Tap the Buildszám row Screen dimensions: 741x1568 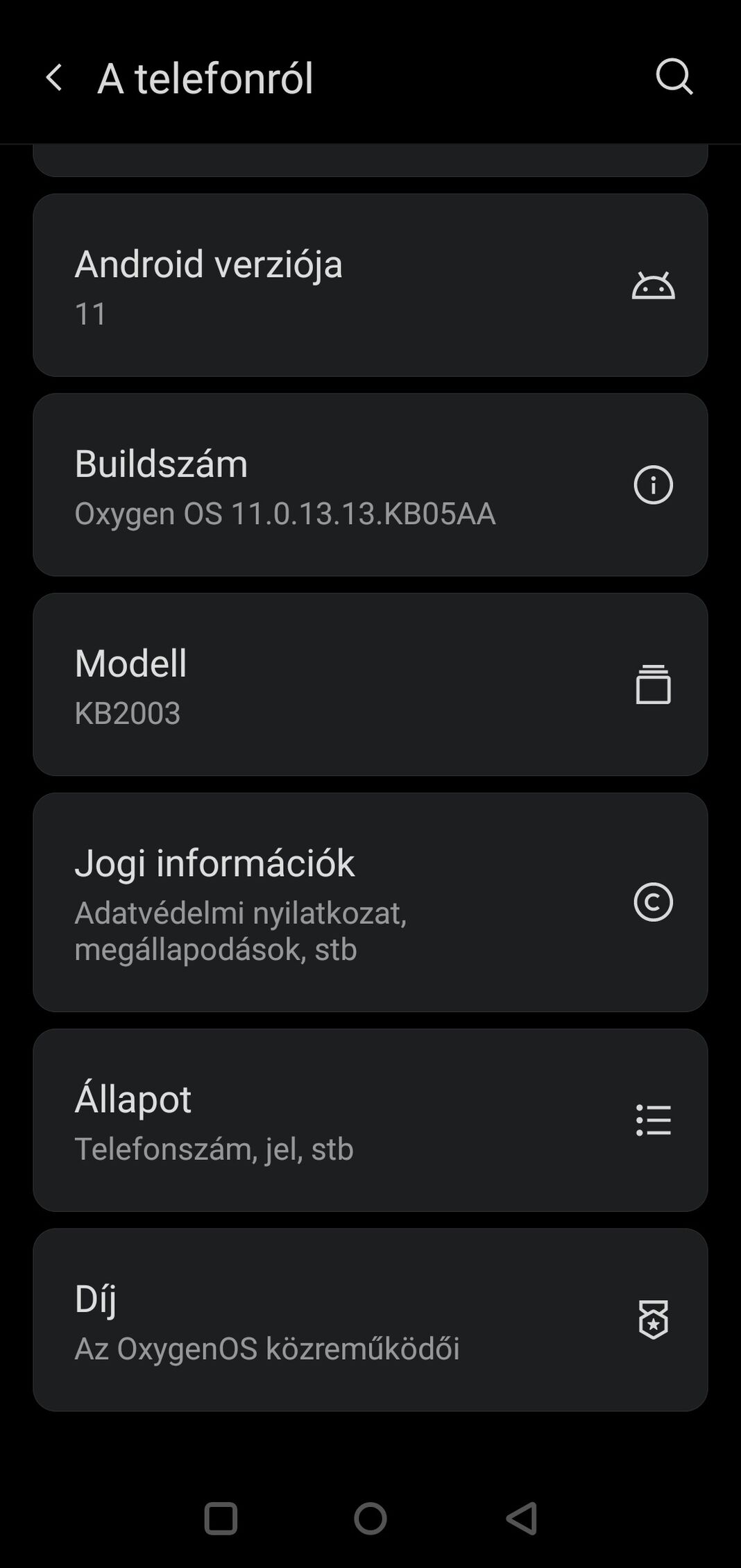click(x=370, y=484)
